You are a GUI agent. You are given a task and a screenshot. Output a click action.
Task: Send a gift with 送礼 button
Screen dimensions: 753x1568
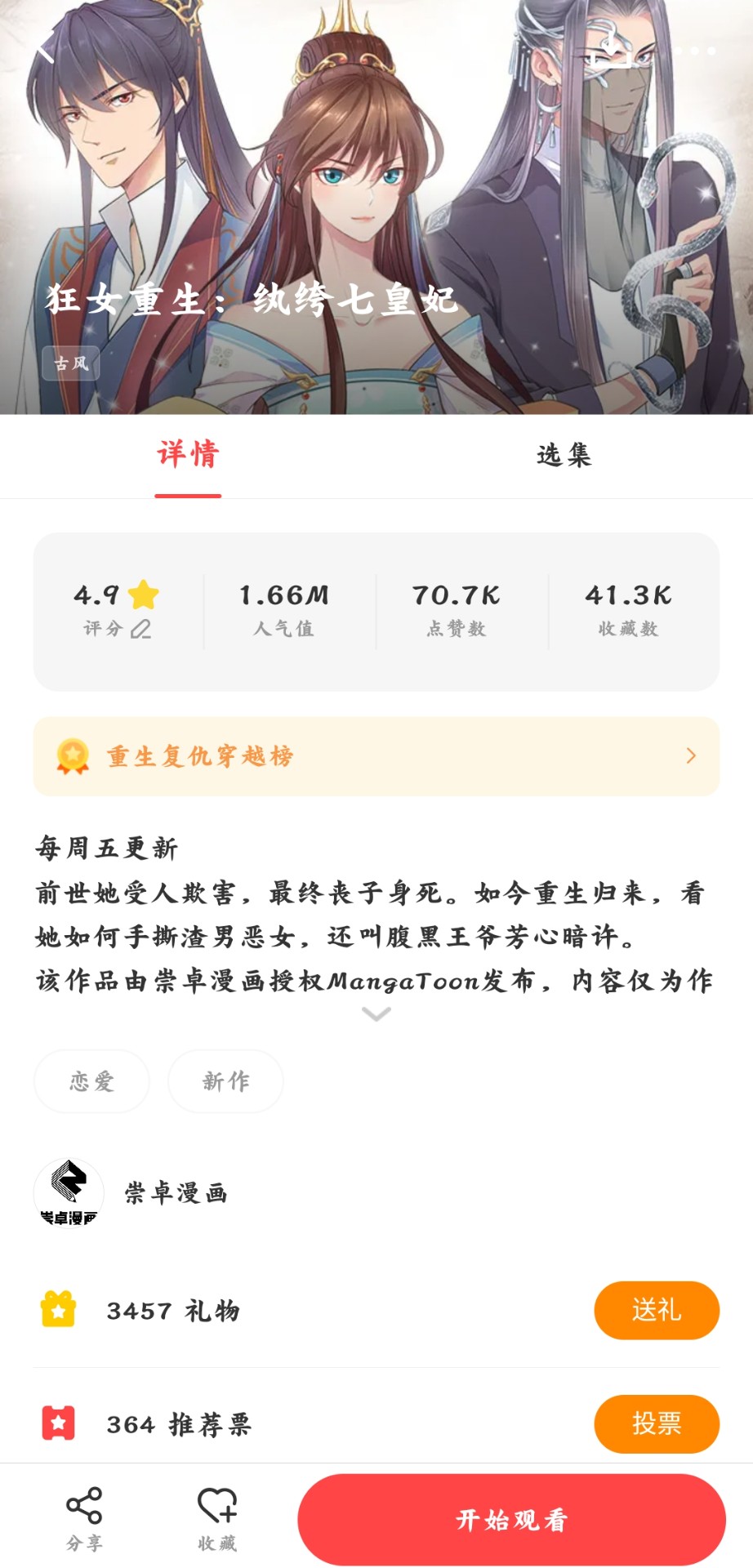[x=656, y=1310]
